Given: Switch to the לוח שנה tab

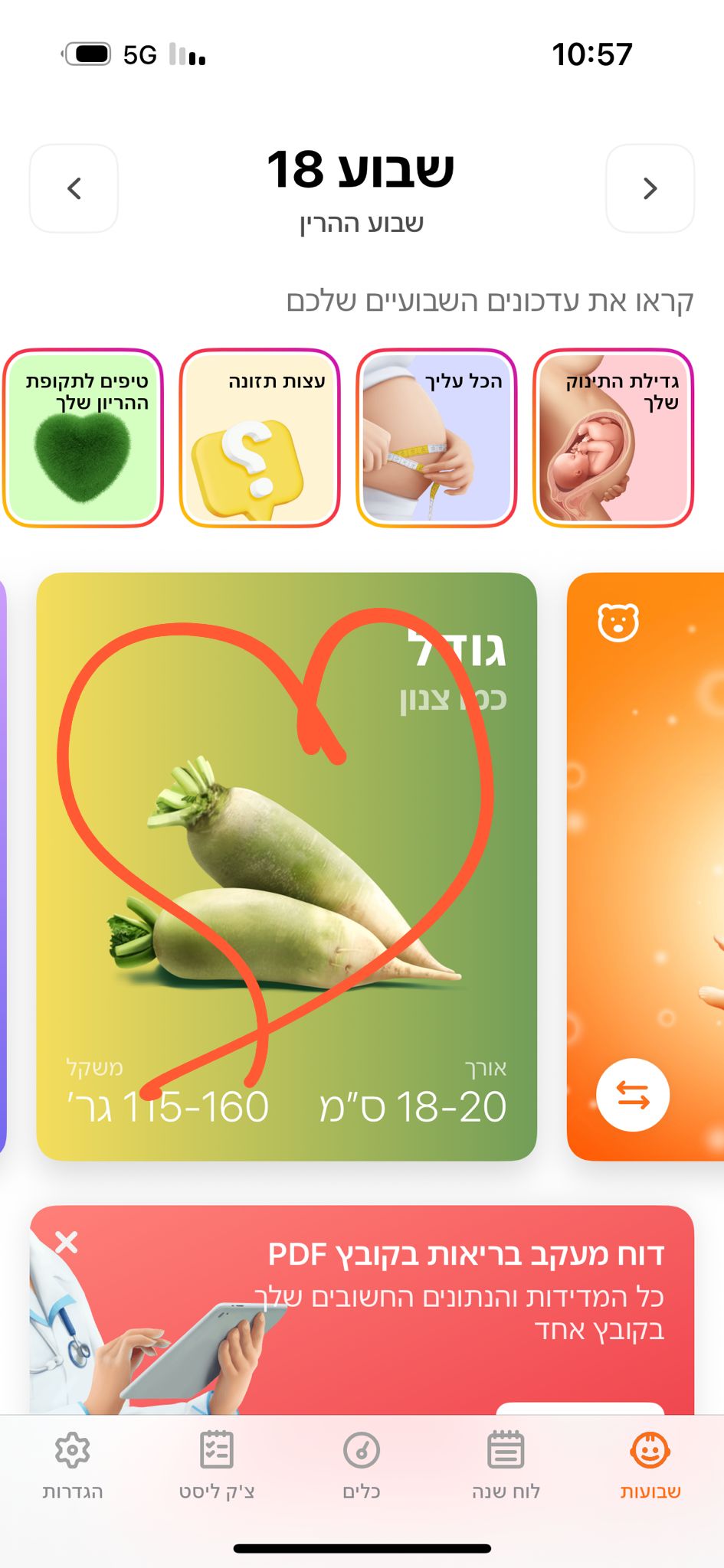Looking at the screenshot, I should click(506, 1464).
